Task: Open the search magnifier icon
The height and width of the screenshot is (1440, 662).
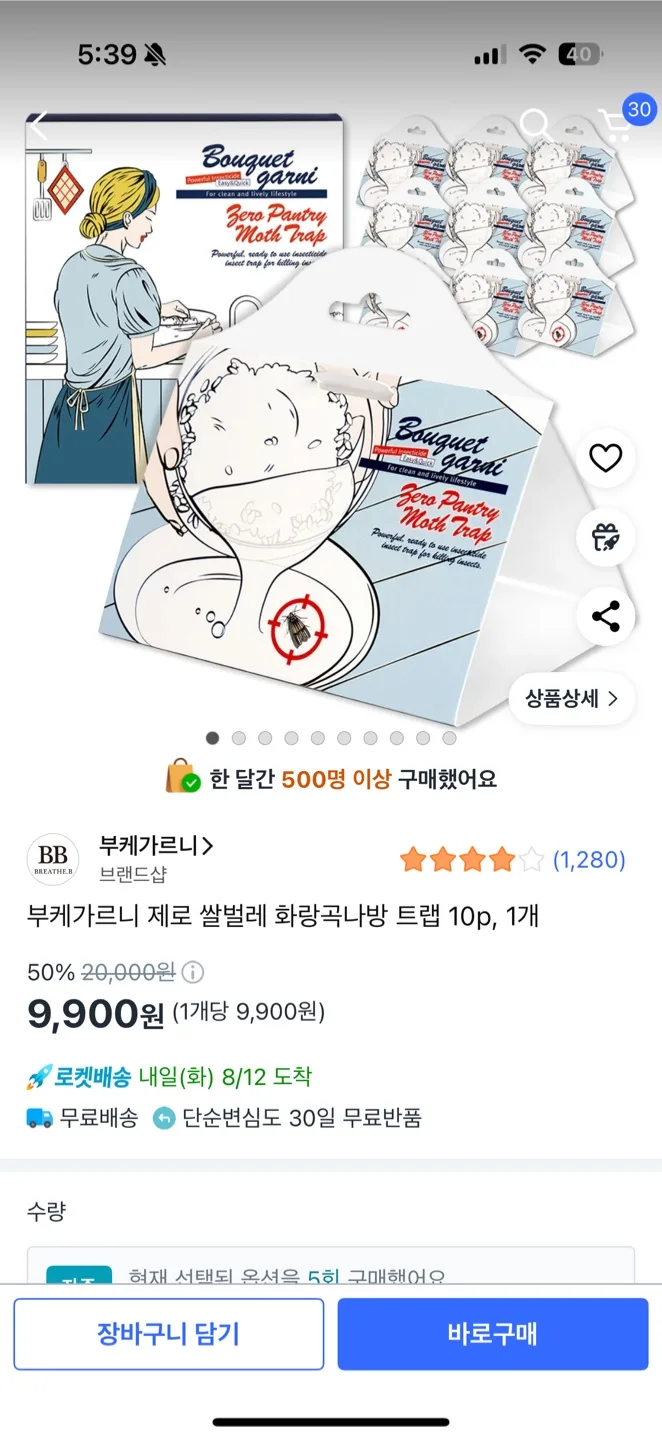Action: (536, 126)
